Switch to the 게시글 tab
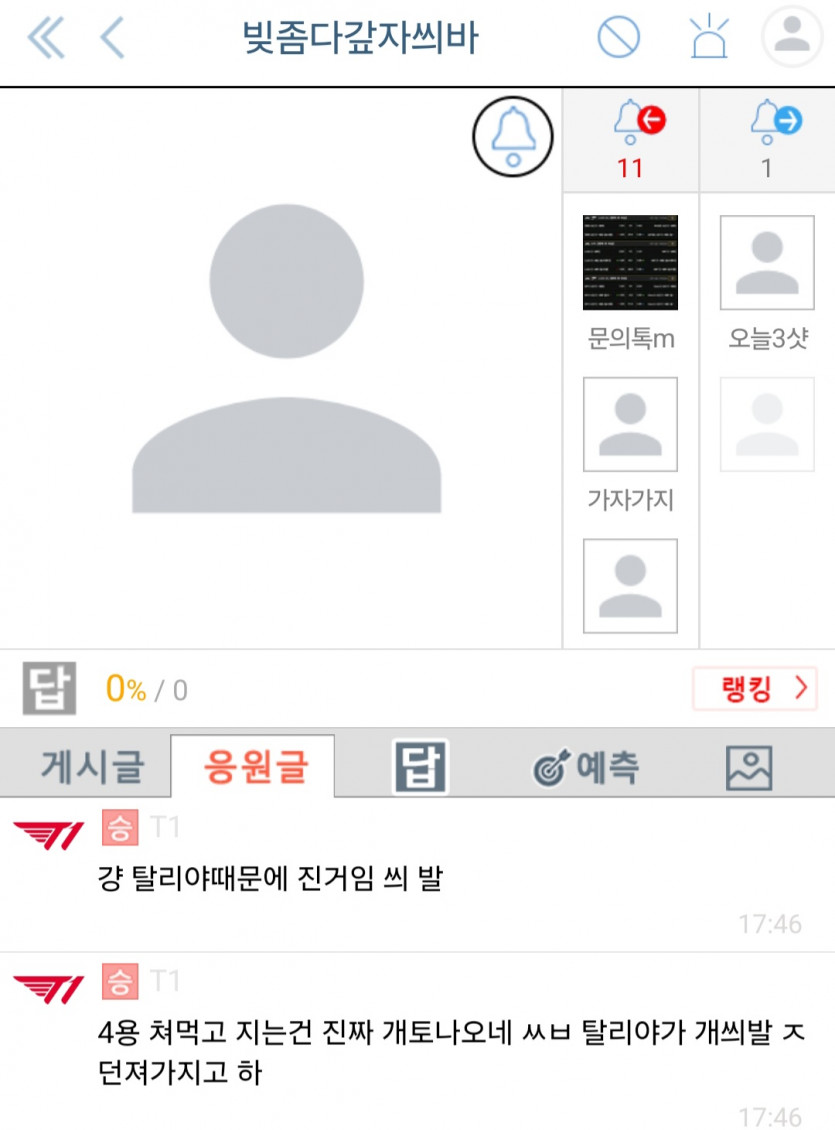Image resolution: width=835 pixels, height=1130 pixels. click(92, 768)
